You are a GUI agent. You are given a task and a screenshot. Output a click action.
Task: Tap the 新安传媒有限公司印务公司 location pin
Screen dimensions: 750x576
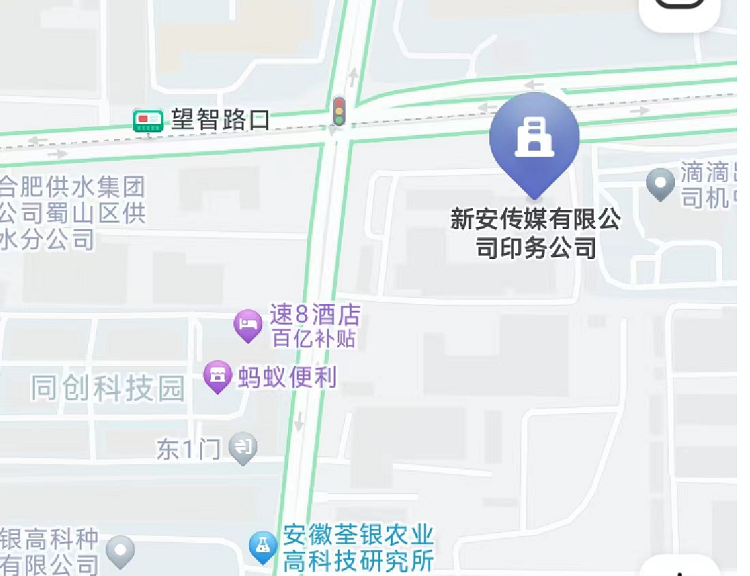click(x=534, y=141)
